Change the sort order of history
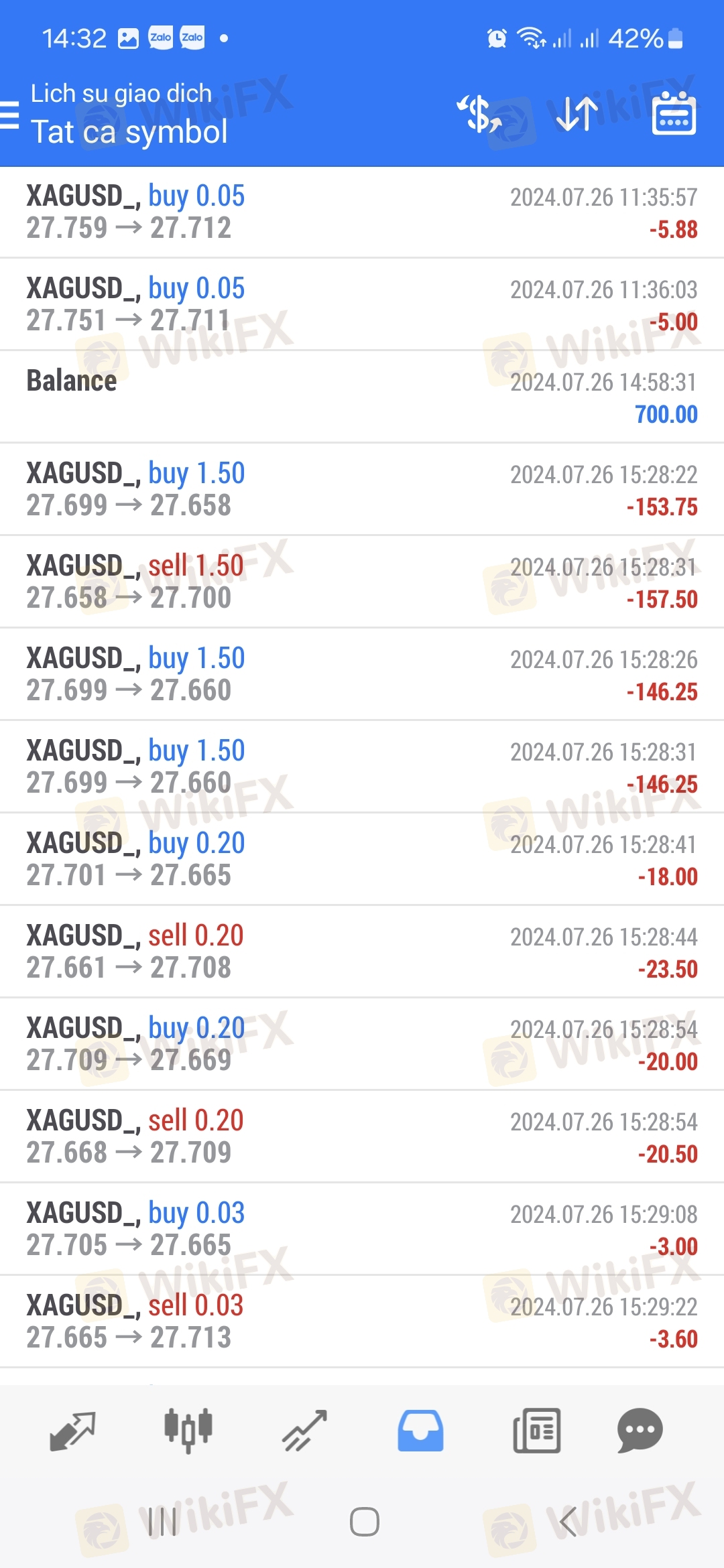This screenshot has height=1568, width=724. point(577,114)
